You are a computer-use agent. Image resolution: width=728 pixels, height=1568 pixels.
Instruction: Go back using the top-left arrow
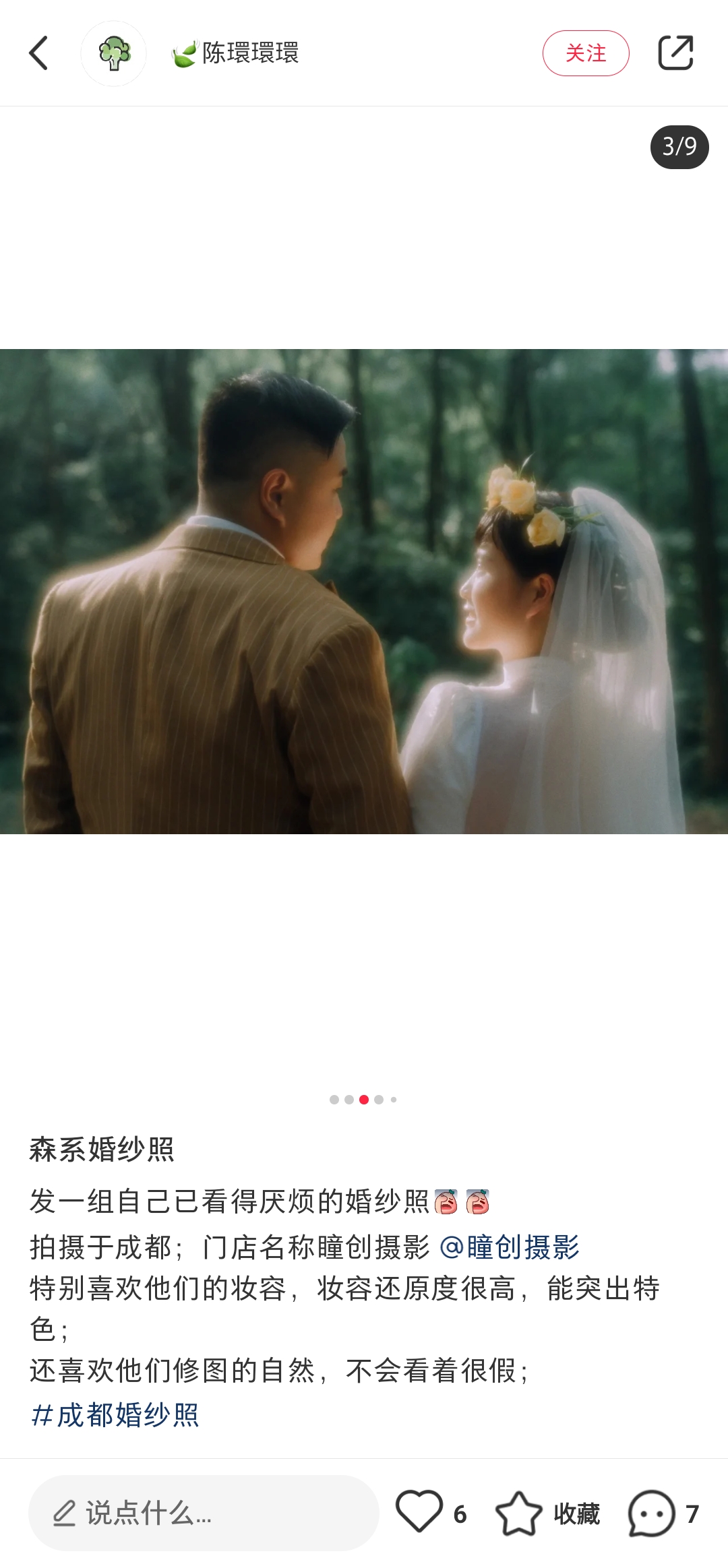39,53
